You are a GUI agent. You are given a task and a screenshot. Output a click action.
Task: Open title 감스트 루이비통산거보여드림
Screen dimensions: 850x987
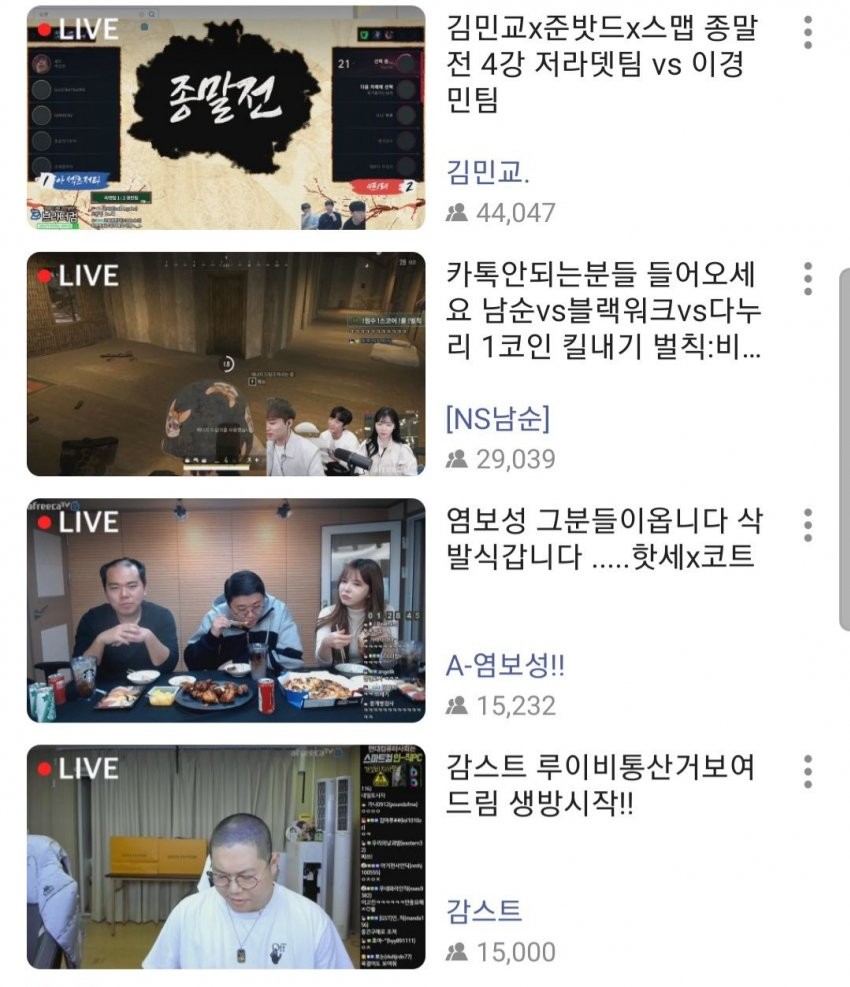pos(598,786)
